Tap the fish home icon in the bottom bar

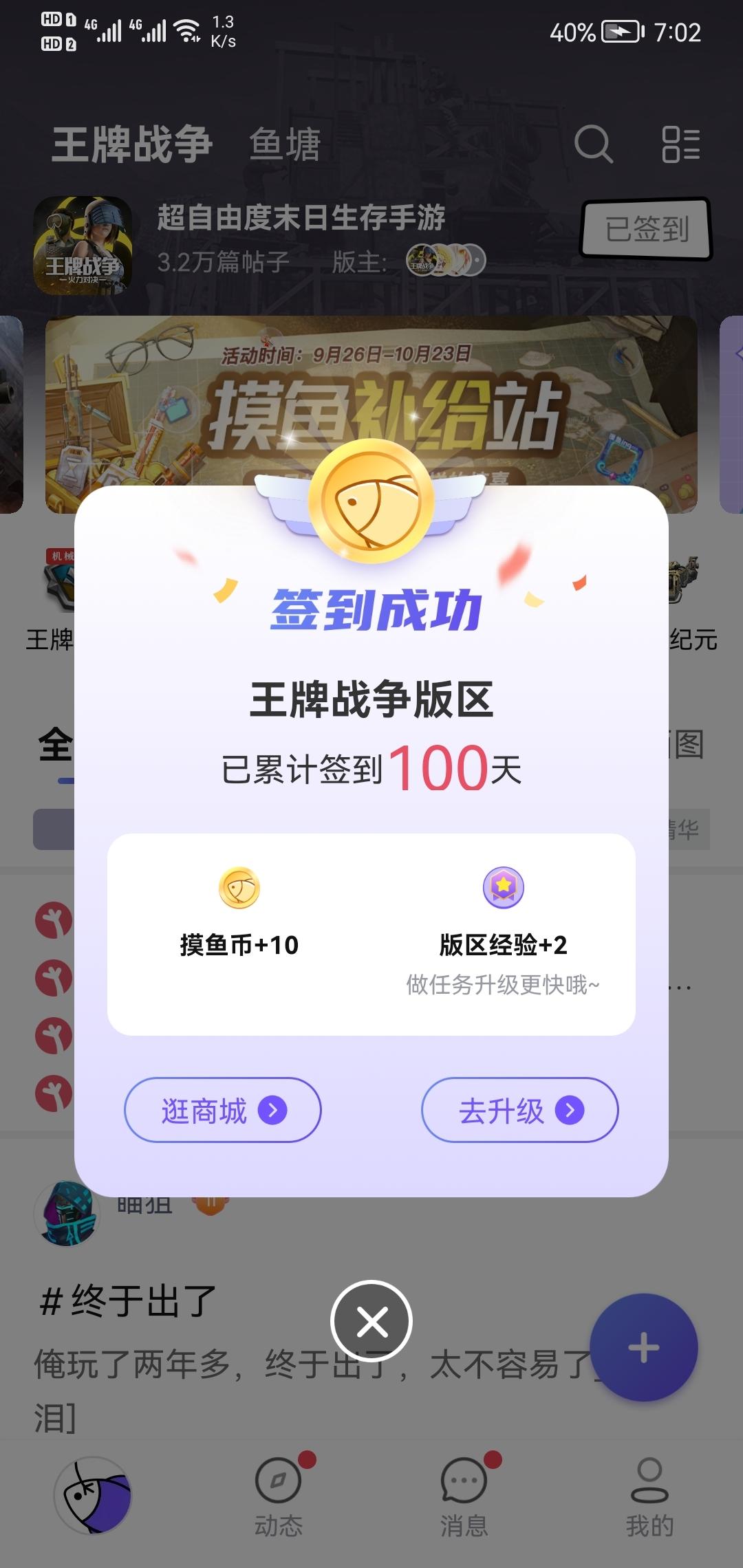[94, 1494]
